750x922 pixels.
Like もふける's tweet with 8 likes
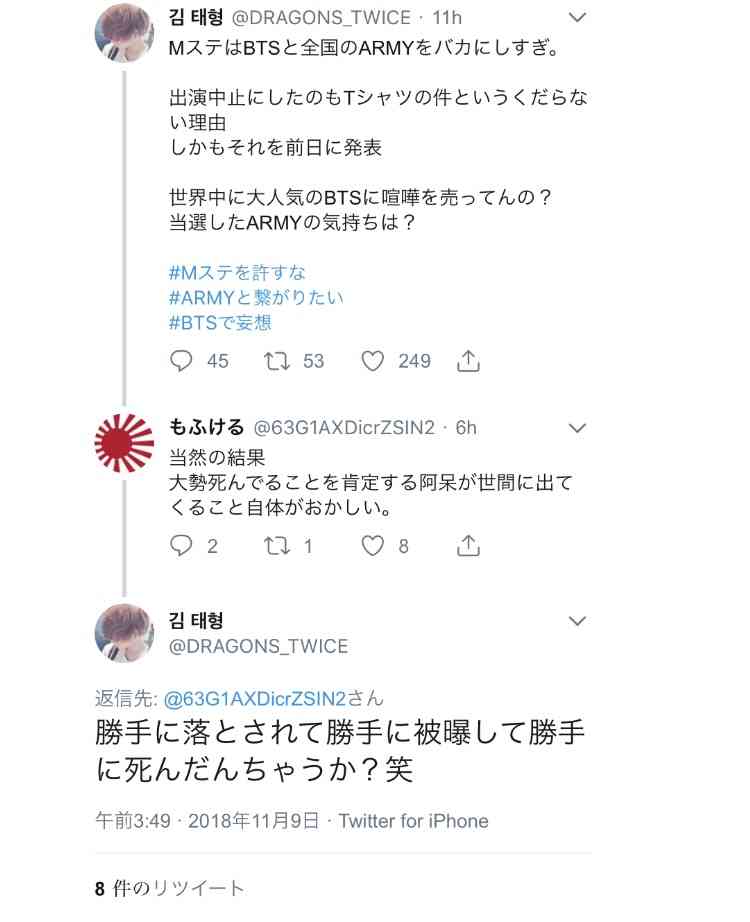pyautogui.click(x=373, y=546)
